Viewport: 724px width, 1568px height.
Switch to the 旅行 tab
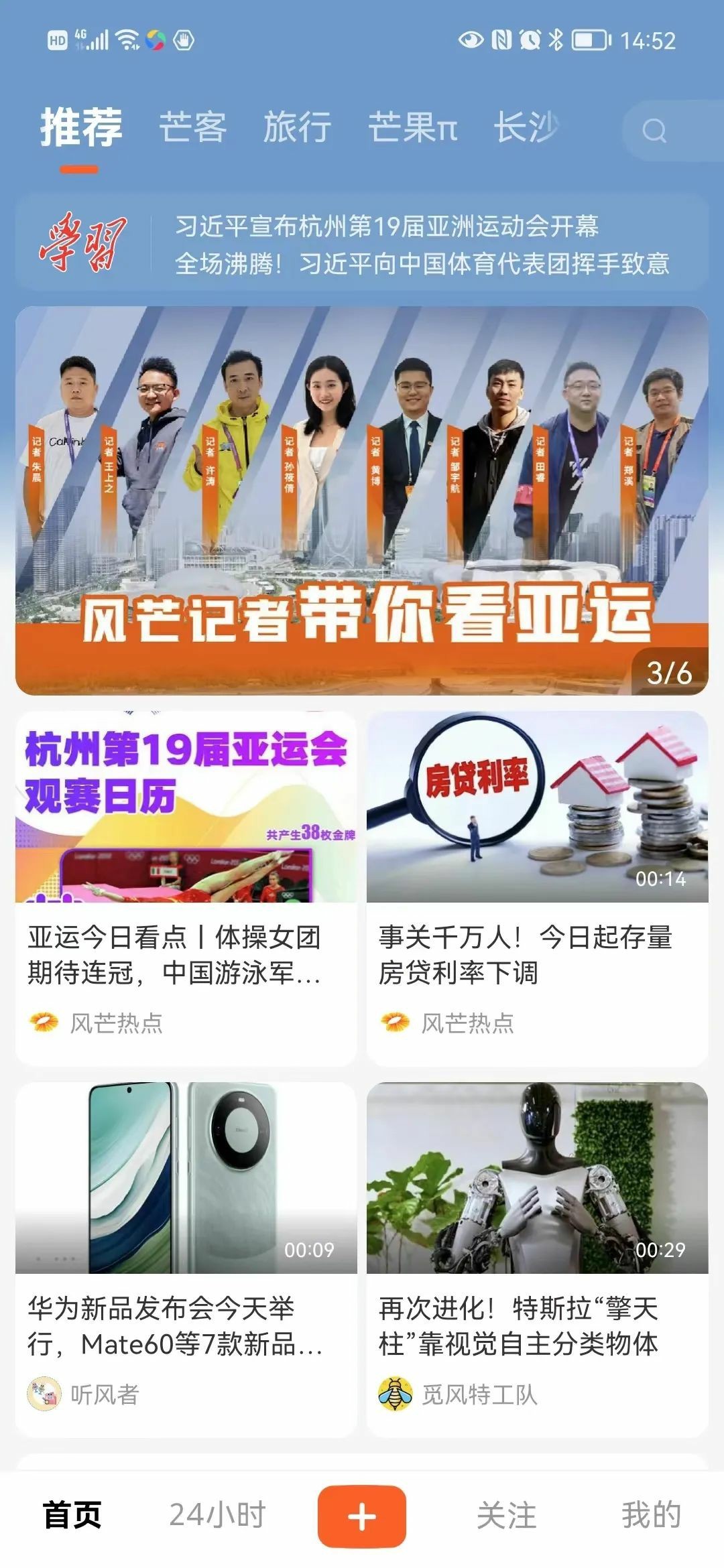(x=297, y=127)
